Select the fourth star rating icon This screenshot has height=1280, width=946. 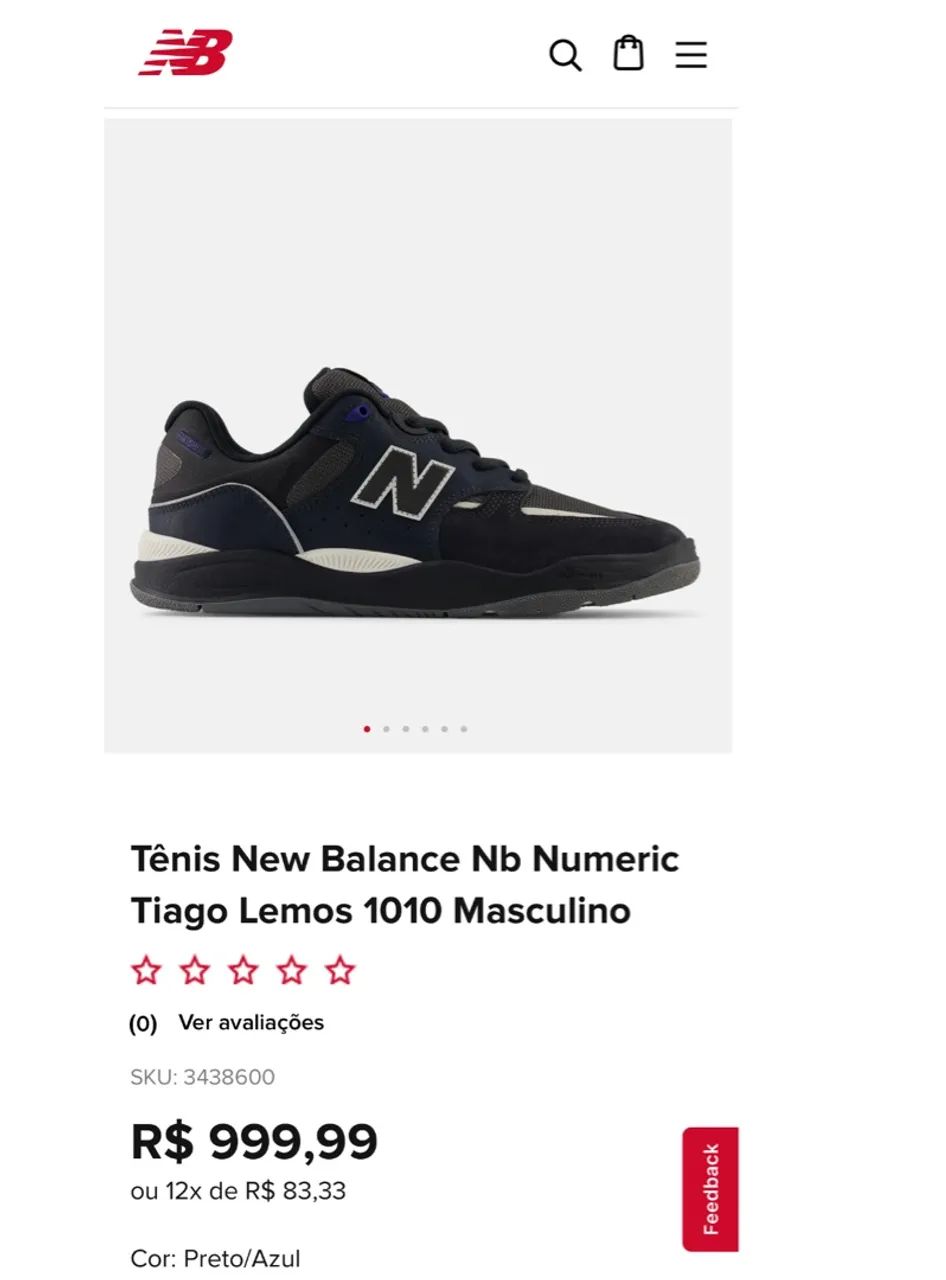point(294,968)
